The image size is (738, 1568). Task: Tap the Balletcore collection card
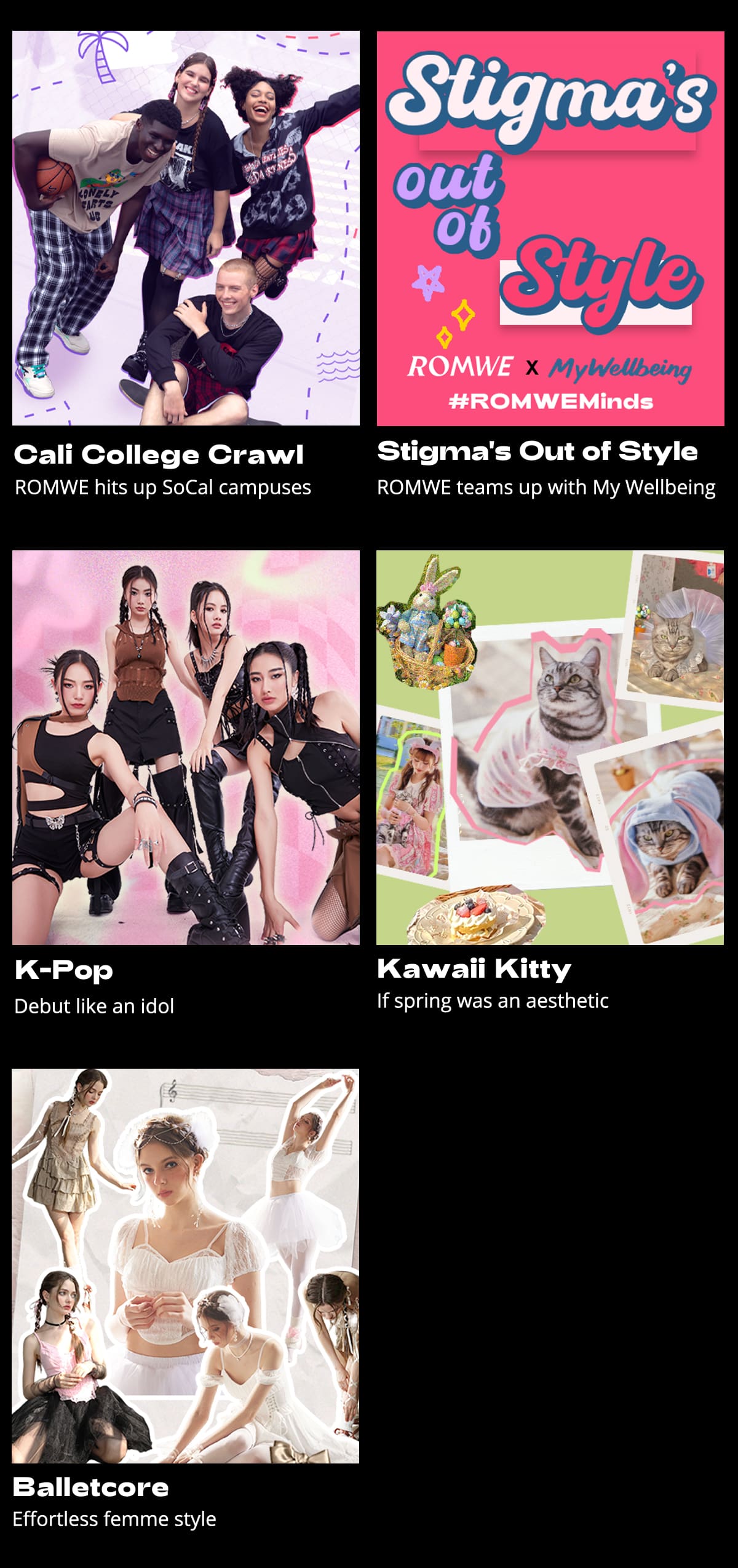(186, 1266)
